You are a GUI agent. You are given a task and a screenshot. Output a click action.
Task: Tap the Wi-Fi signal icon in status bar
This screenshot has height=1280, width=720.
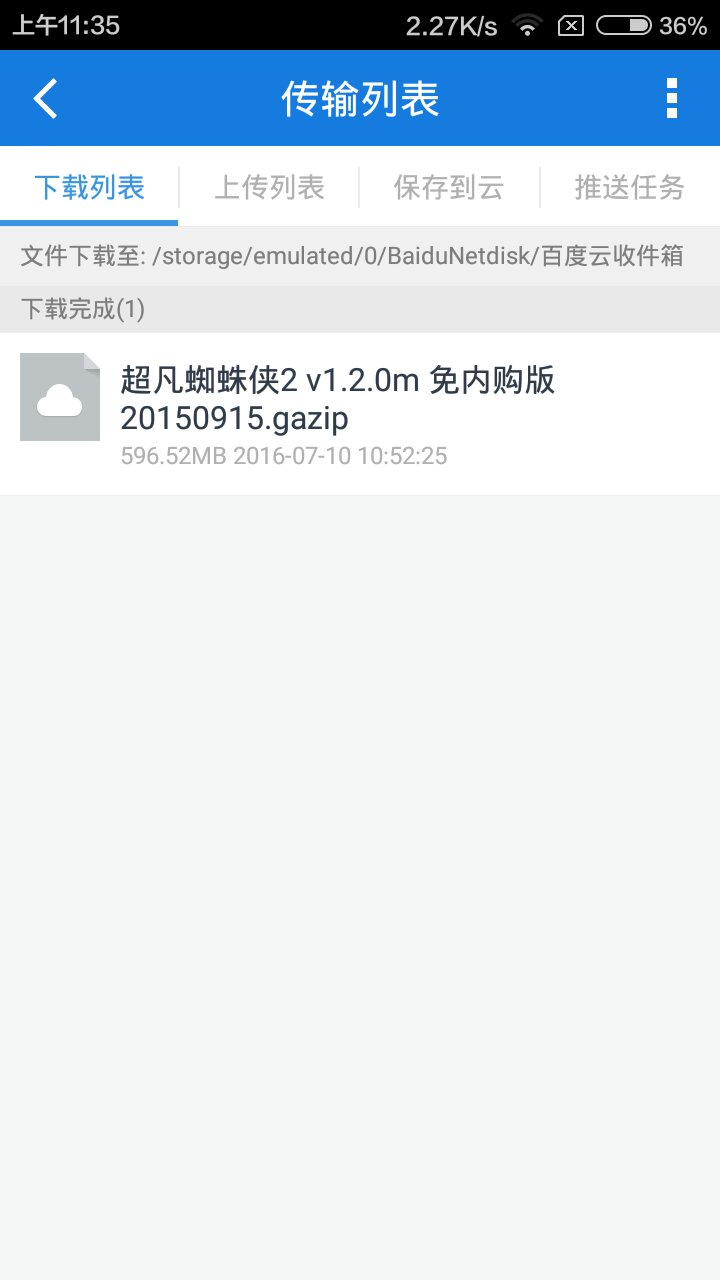click(x=528, y=25)
